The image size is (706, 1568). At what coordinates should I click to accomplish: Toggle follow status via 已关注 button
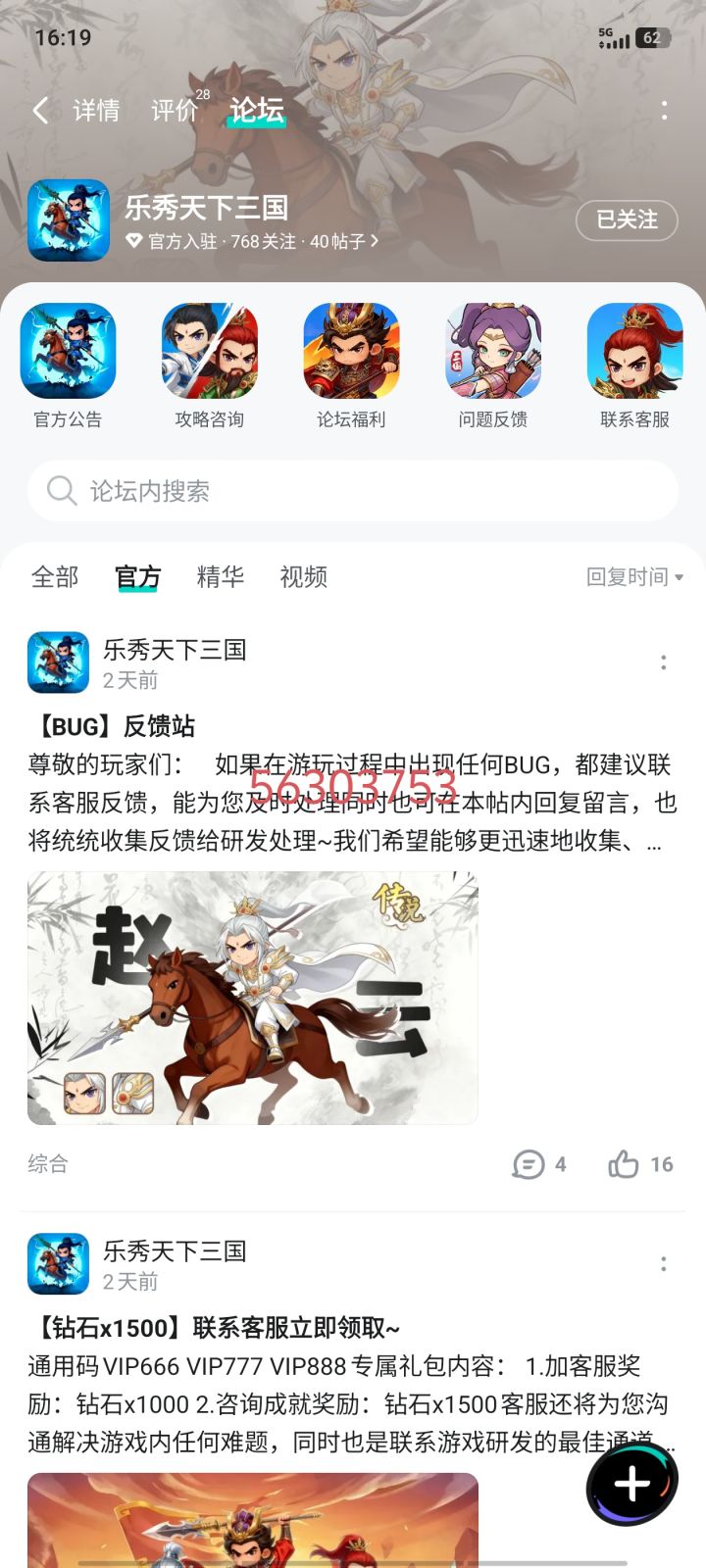(626, 221)
